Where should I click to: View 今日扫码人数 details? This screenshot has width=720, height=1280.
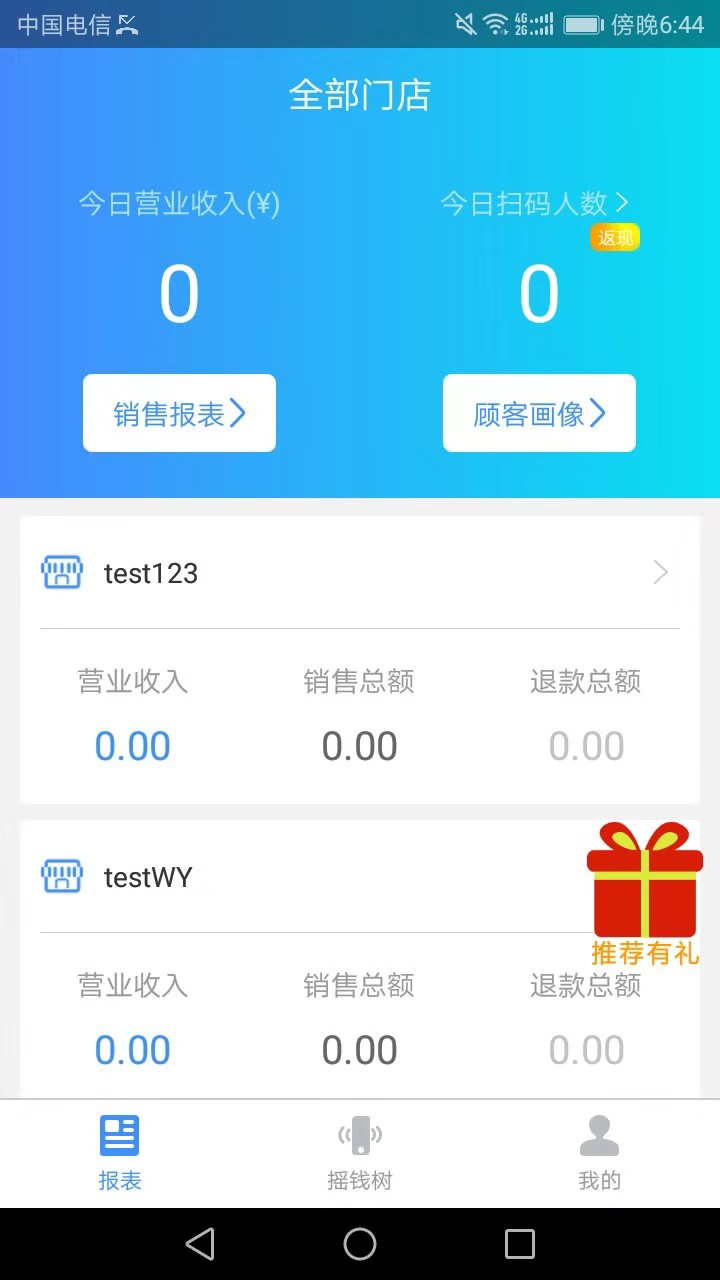click(535, 204)
